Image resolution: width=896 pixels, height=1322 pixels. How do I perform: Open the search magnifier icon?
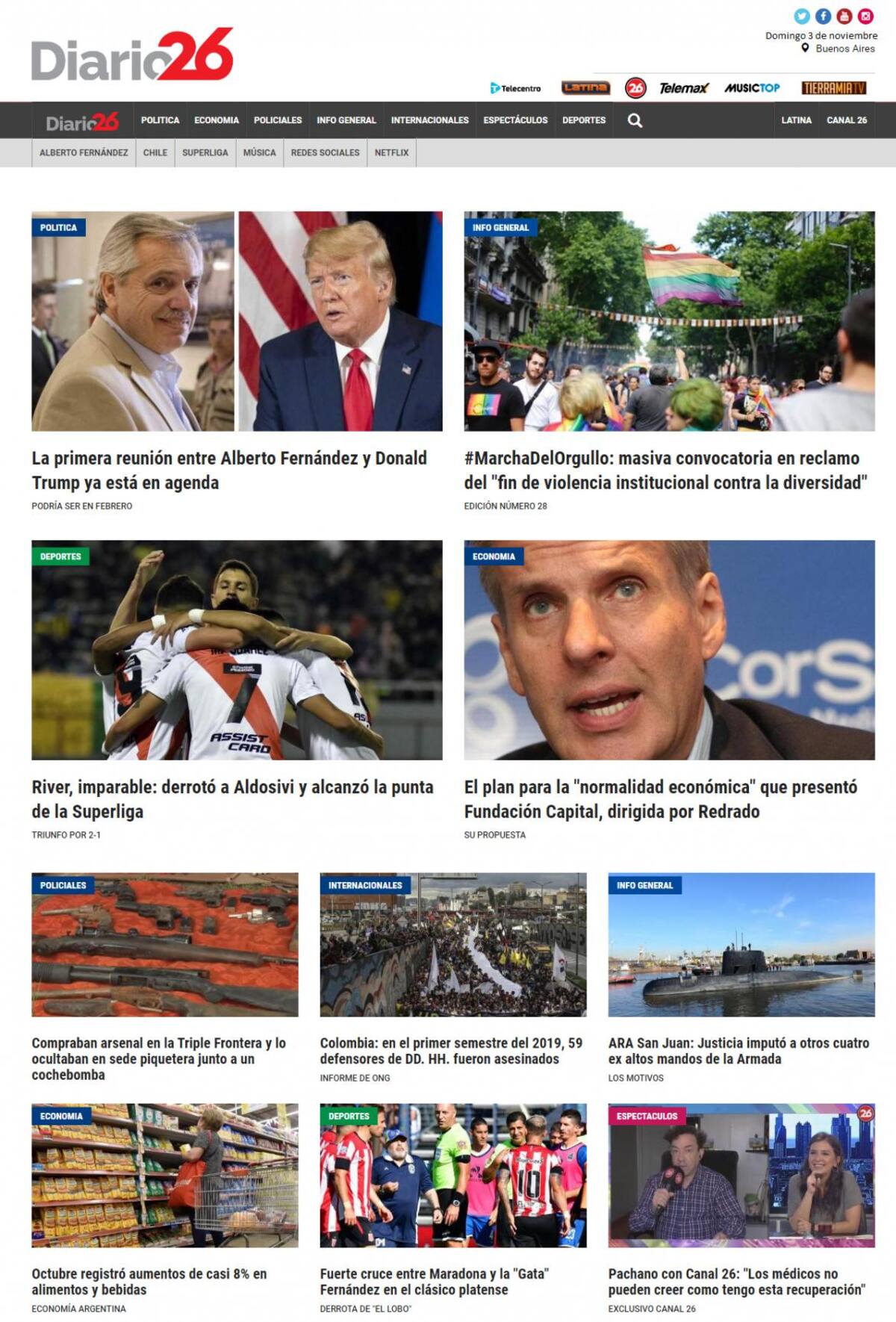[x=635, y=120]
